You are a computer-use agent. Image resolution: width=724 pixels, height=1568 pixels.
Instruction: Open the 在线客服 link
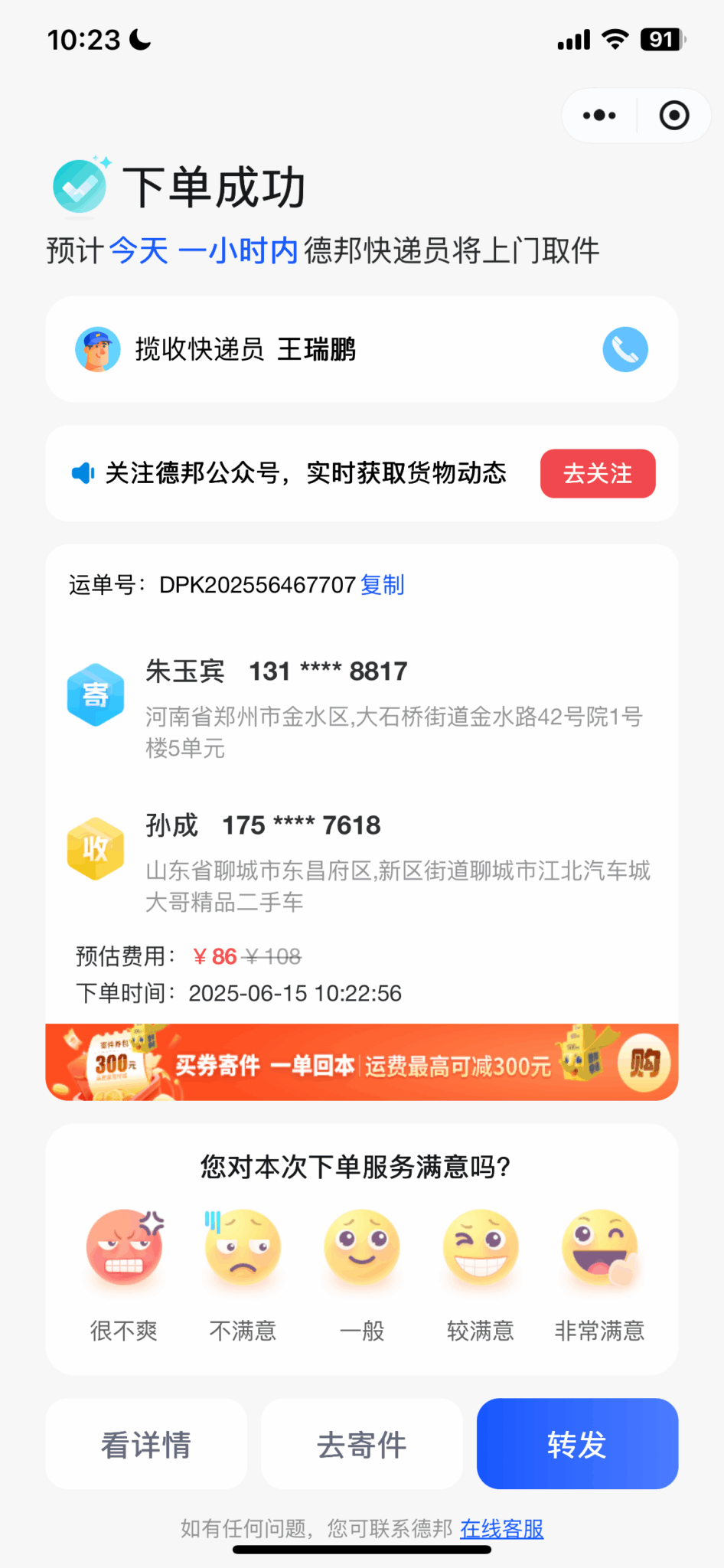tap(501, 1529)
